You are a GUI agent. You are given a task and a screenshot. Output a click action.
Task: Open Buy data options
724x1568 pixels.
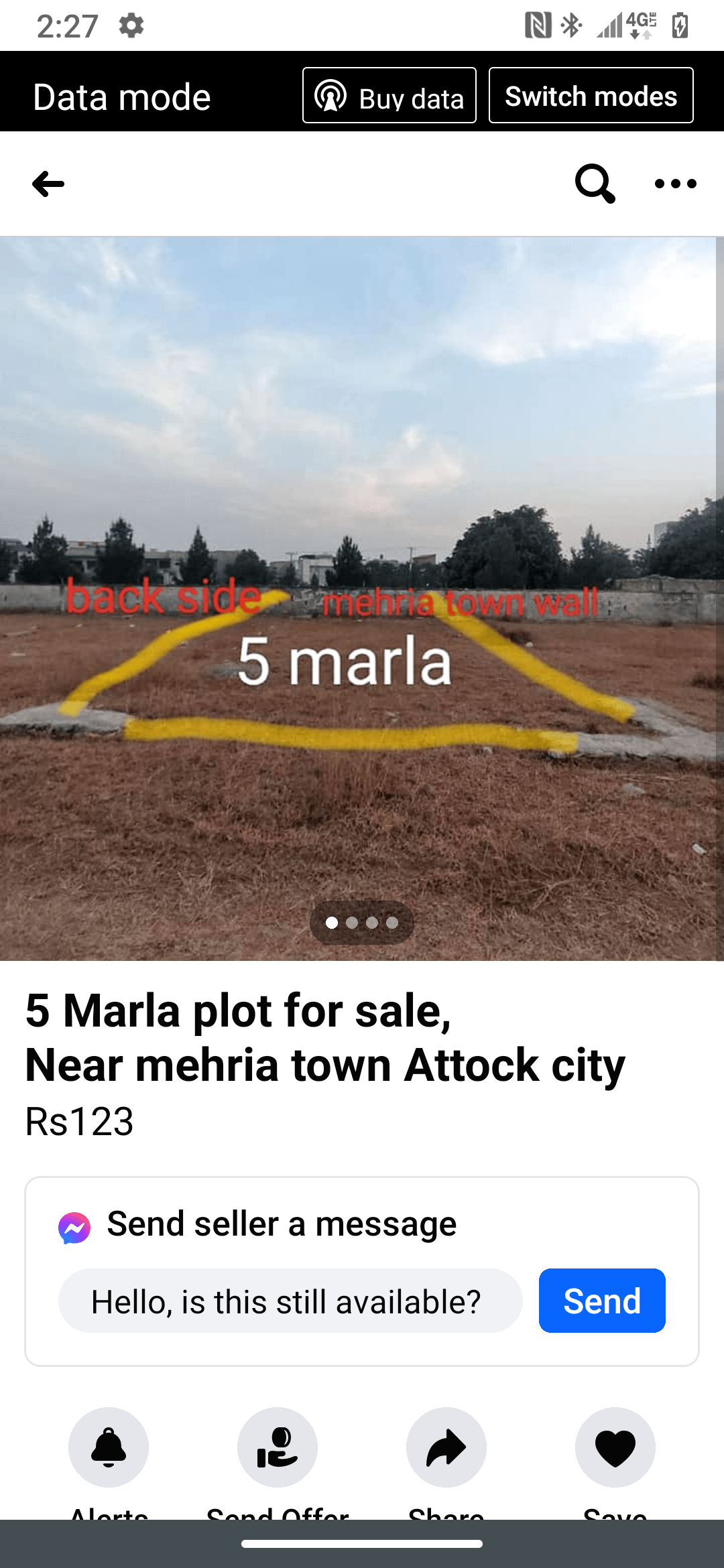[388, 96]
